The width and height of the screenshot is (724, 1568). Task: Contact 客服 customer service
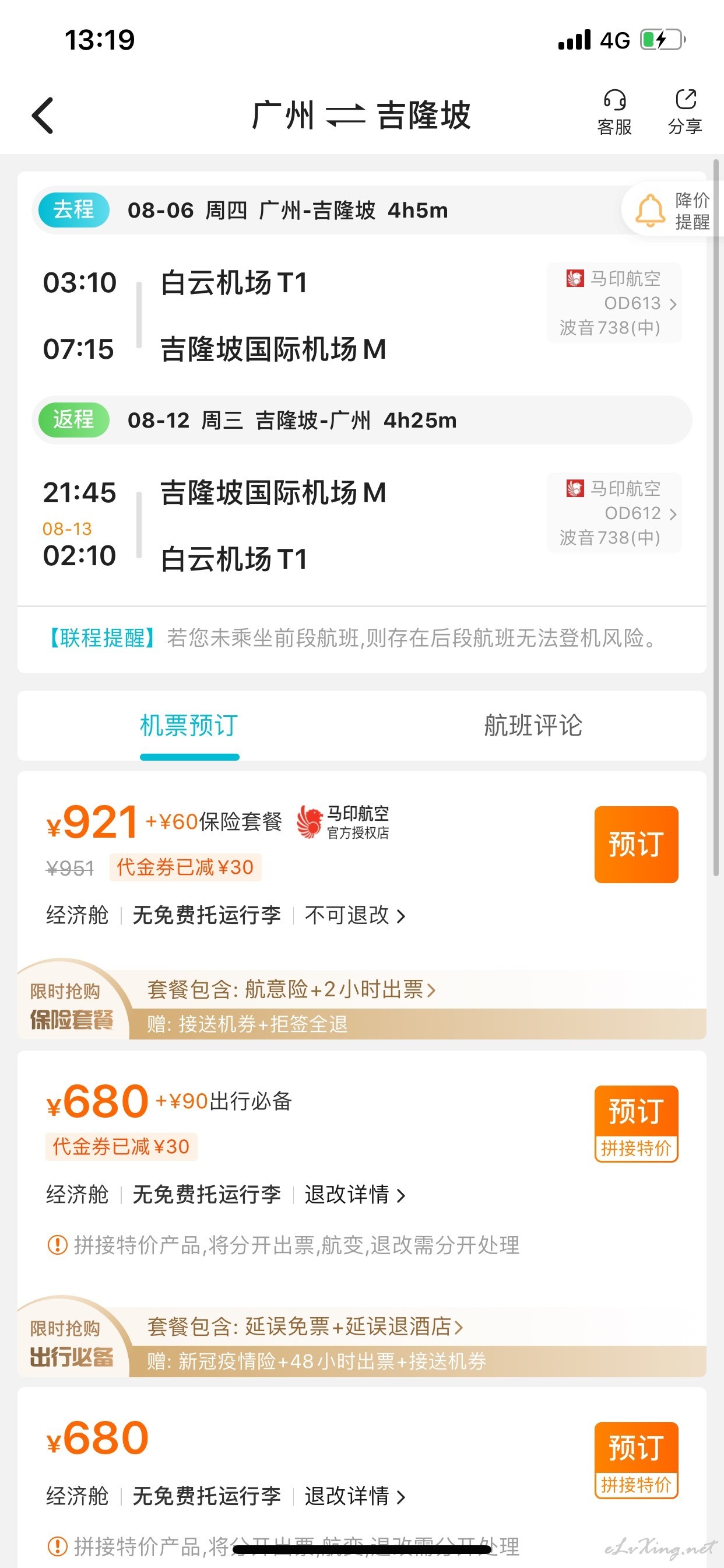click(614, 113)
